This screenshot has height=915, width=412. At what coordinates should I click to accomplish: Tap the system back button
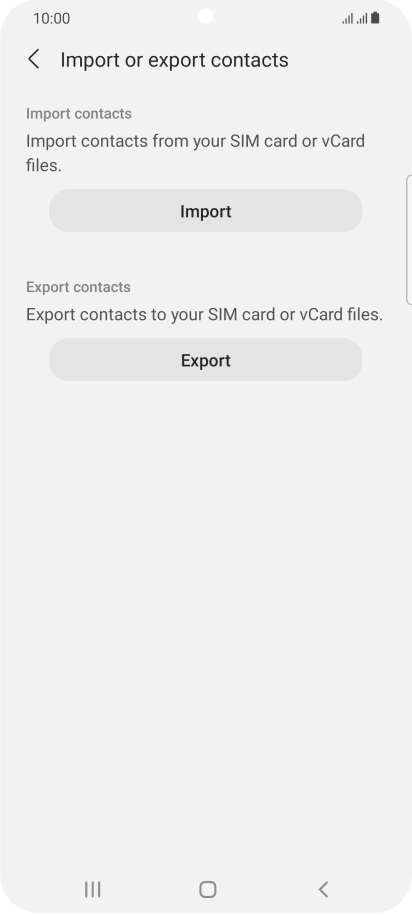coord(323,889)
